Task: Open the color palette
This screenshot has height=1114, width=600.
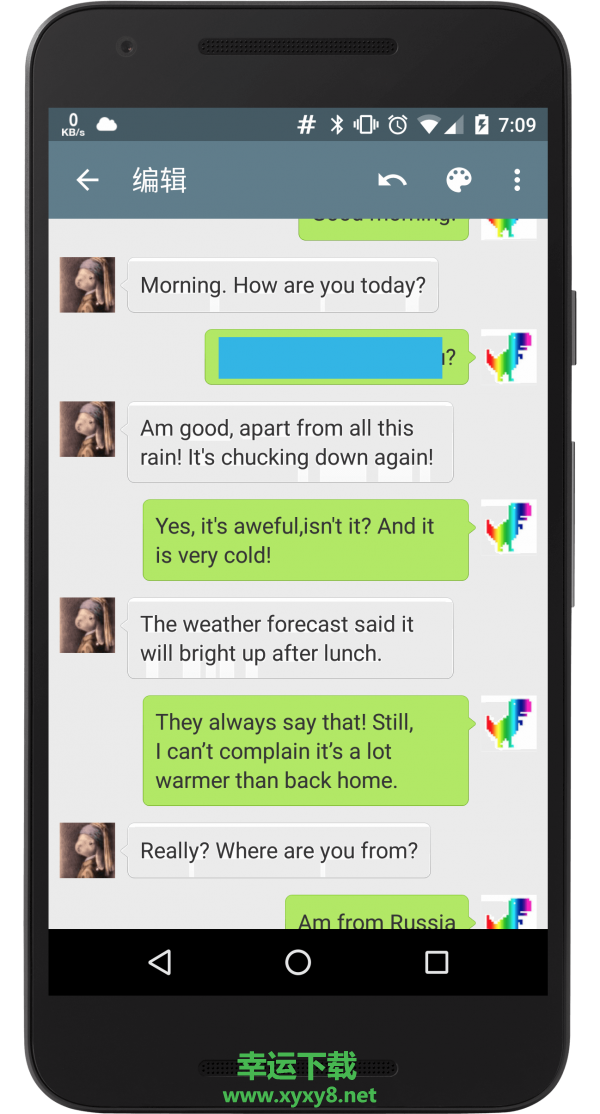Action: click(x=458, y=180)
